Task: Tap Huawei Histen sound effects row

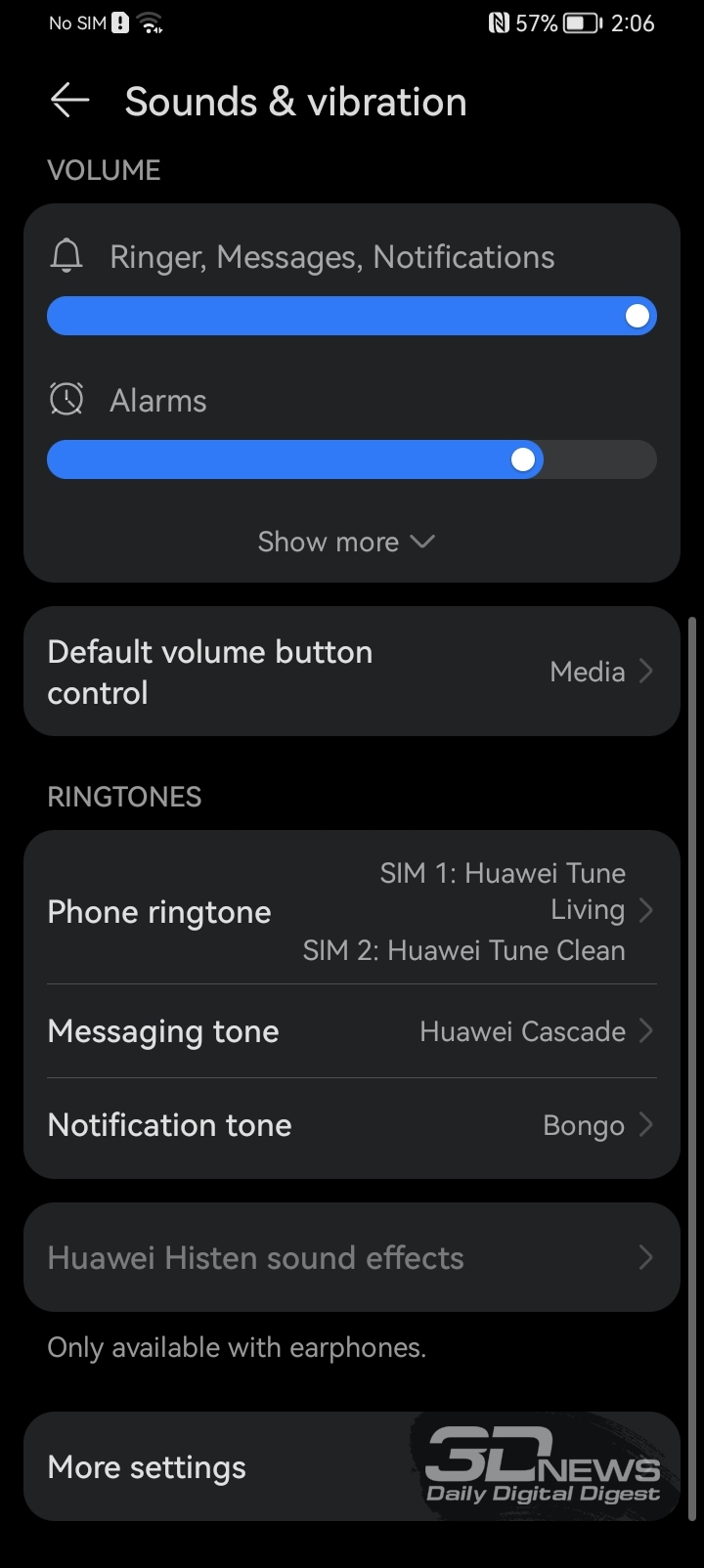Action: tap(352, 1257)
